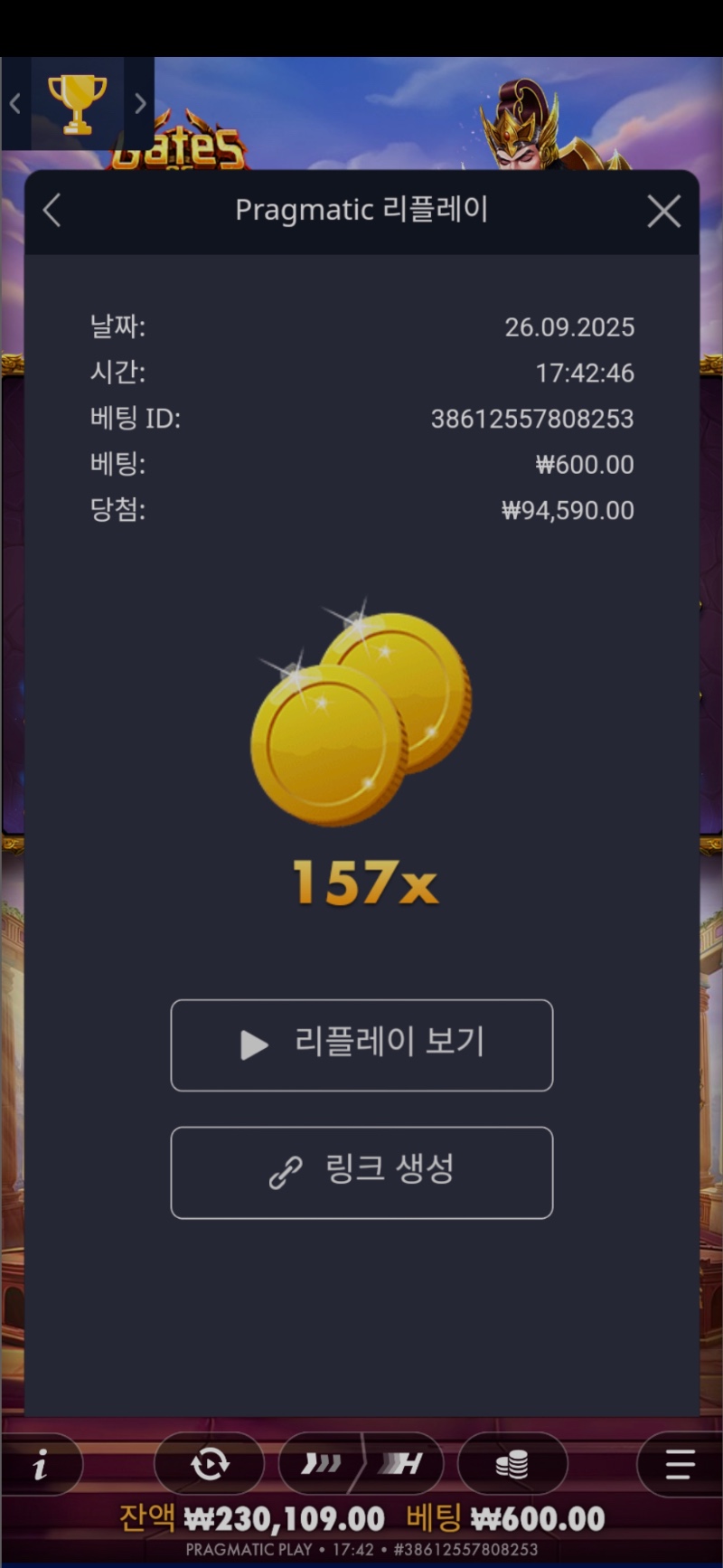
Task: Create a share link with 링크 생성
Action: coord(361,1172)
